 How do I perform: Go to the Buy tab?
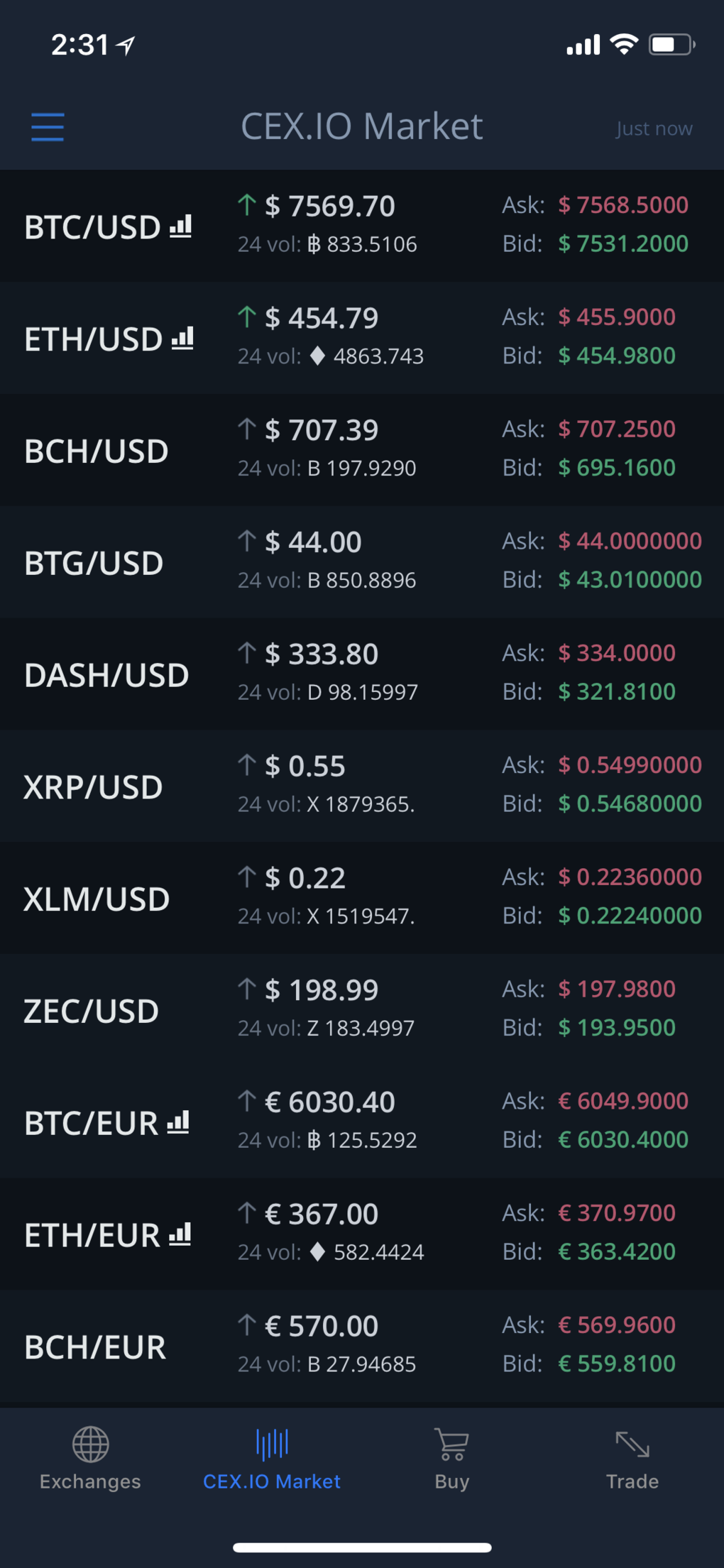[x=452, y=1459]
